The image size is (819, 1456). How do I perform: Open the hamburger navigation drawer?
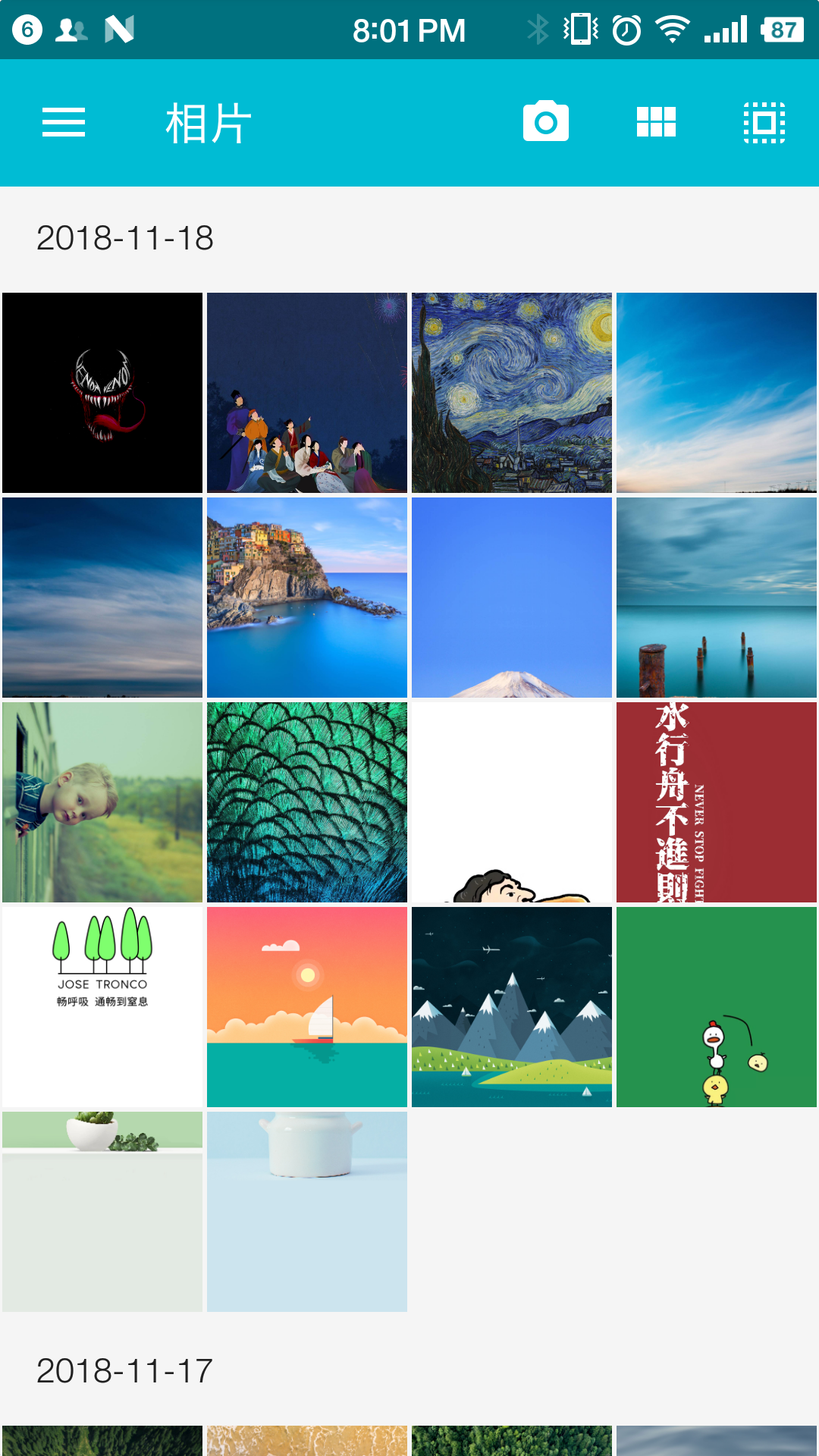pyautogui.click(x=64, y=123)
